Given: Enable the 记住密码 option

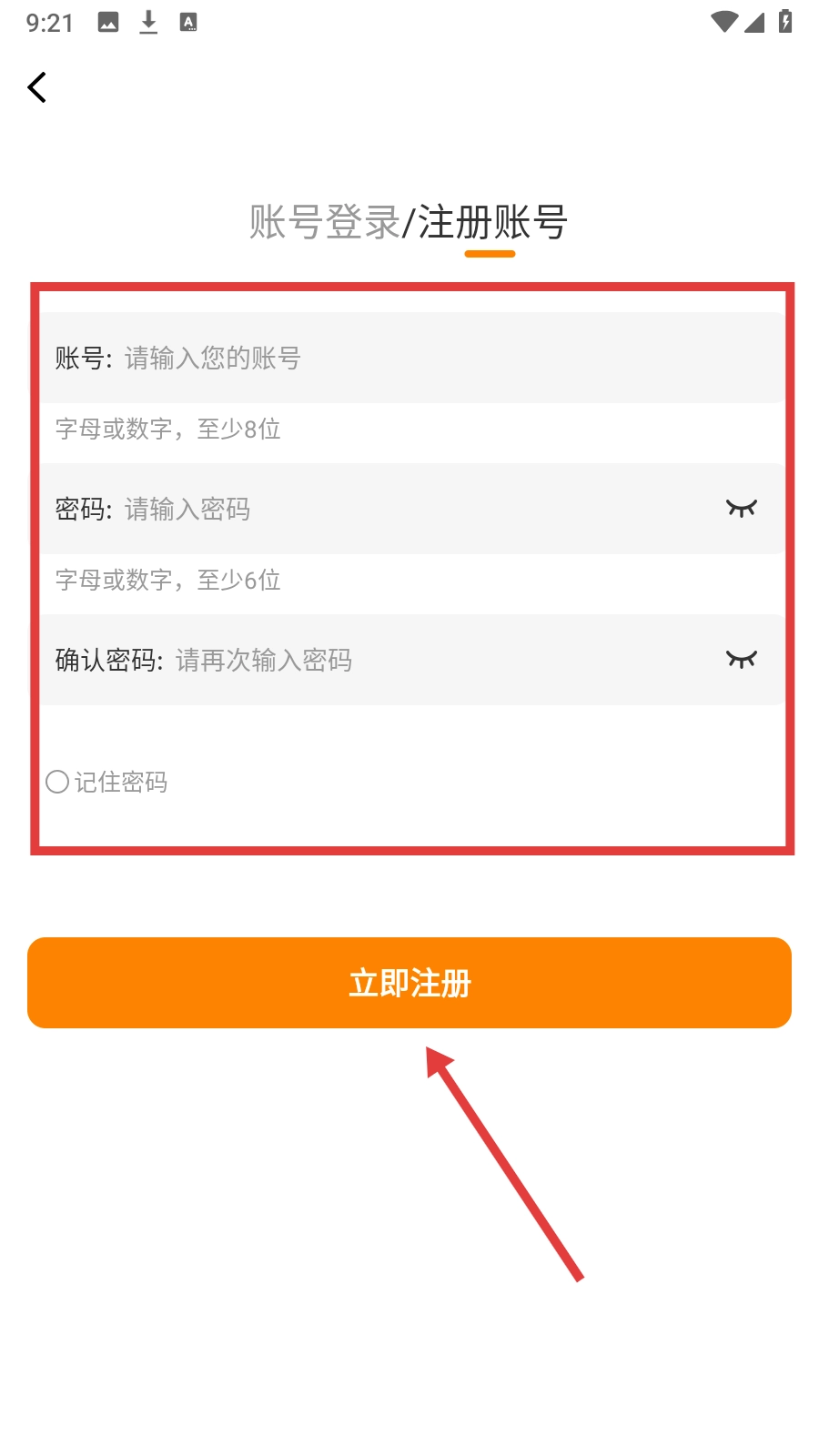Looking at the screenshot, I should pos(58,782).
